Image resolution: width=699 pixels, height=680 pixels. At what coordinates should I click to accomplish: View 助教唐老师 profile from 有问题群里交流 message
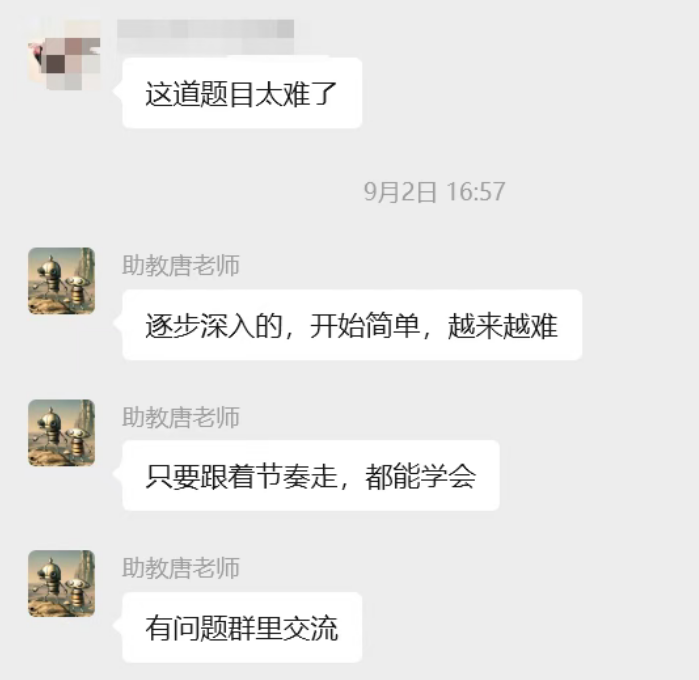[61, 583]
